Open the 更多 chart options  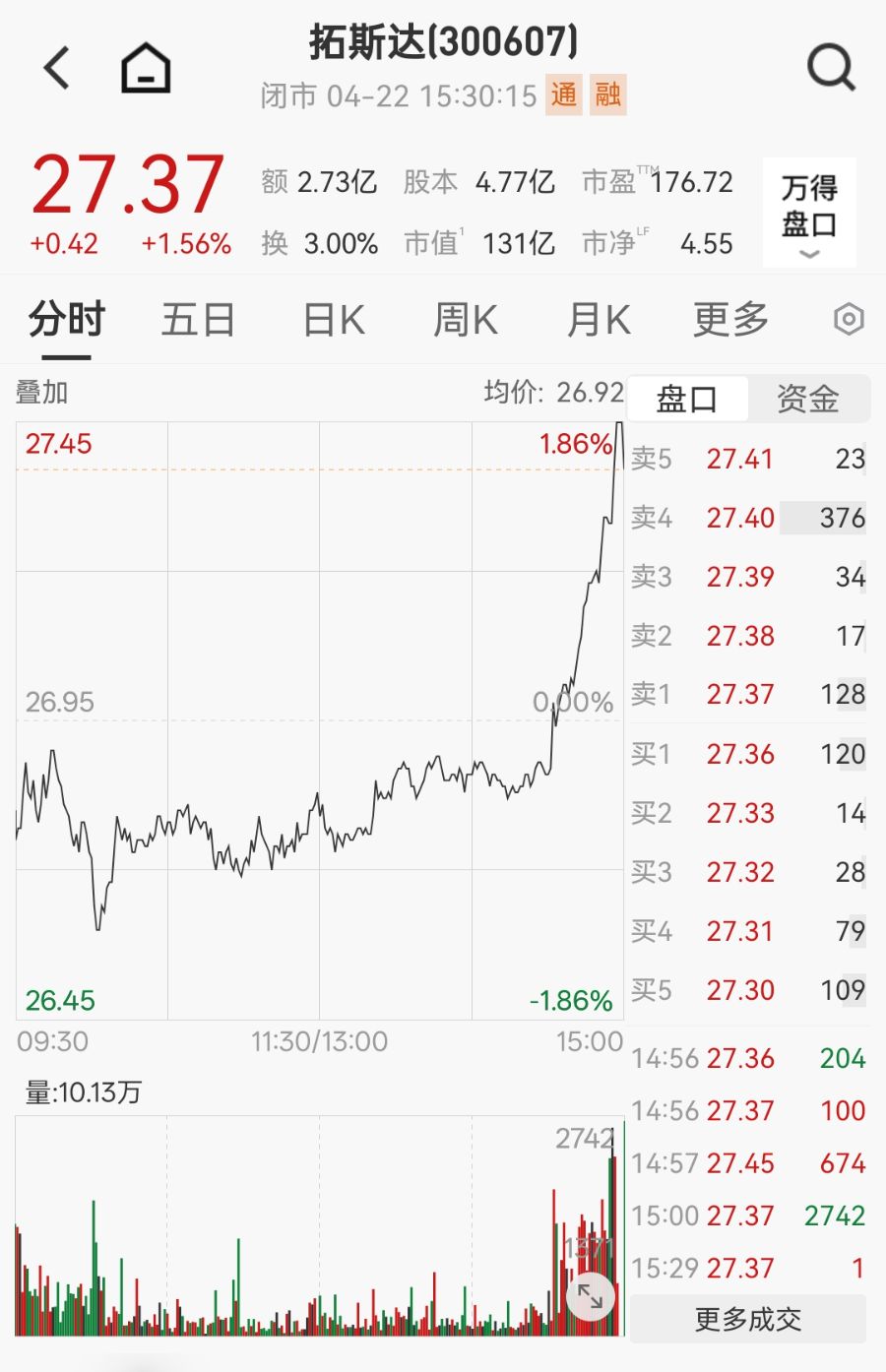click(730, 320)
